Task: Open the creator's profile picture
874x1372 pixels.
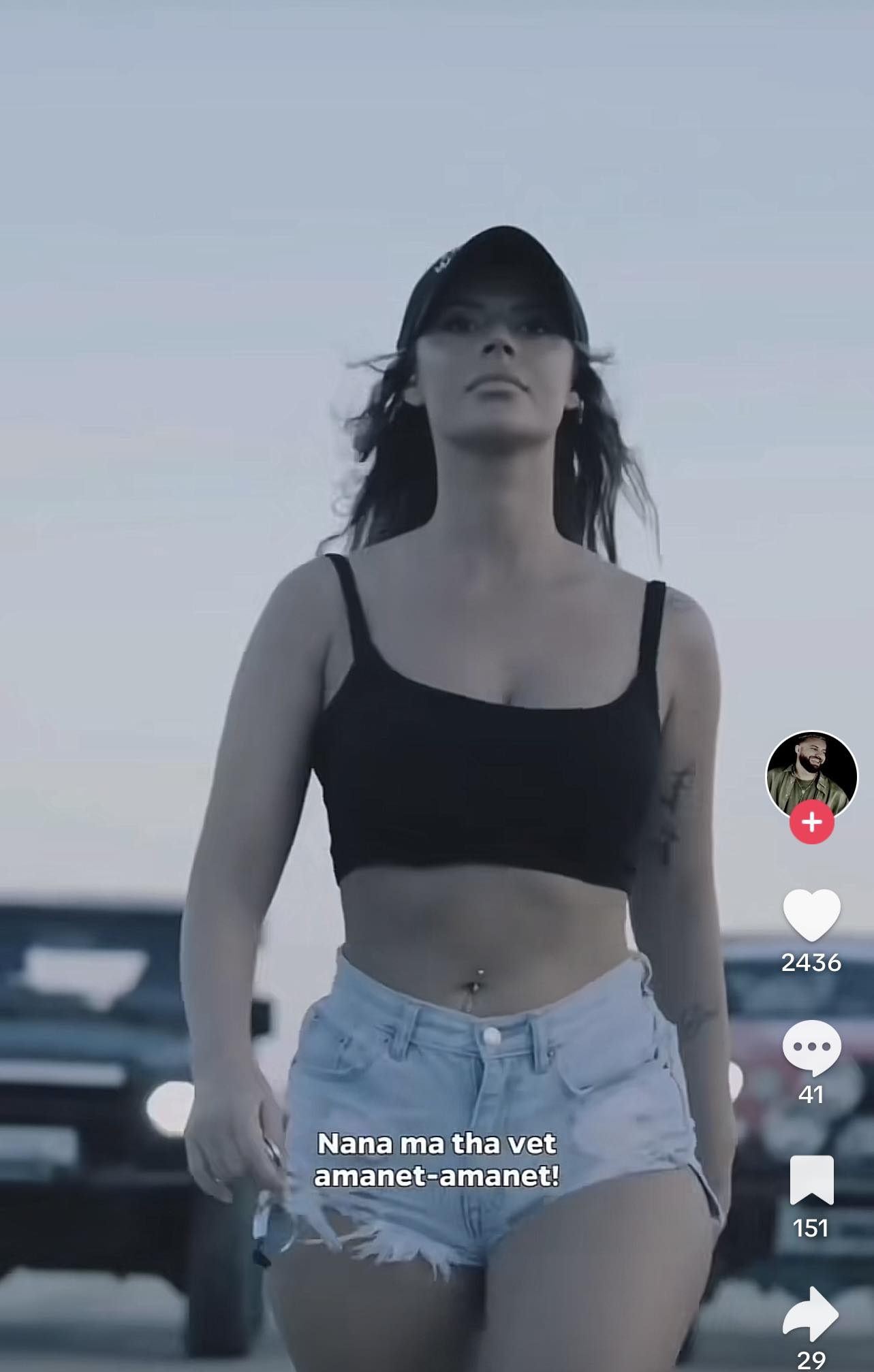Action: point(811,774)
